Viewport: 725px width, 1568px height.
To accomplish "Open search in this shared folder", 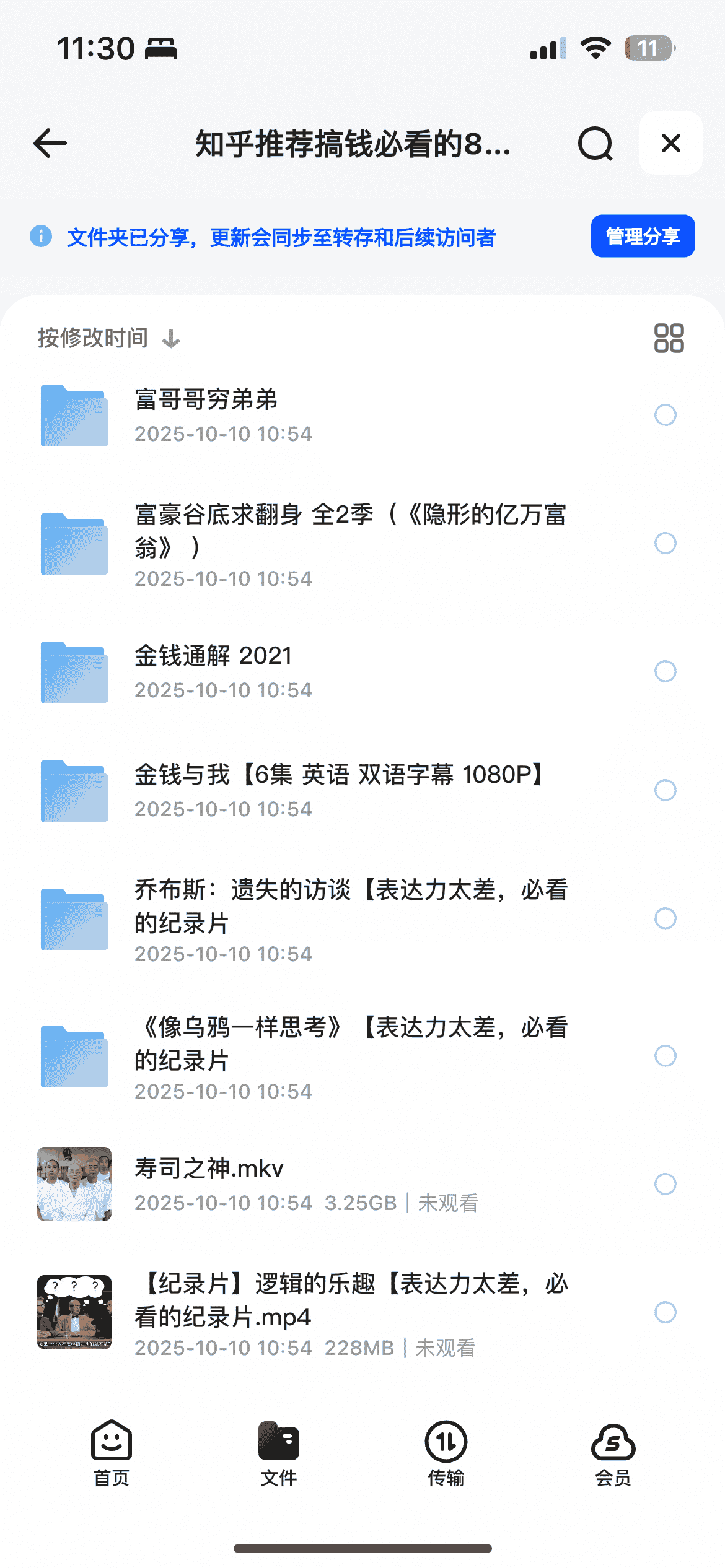I will (x=595, y=144).
